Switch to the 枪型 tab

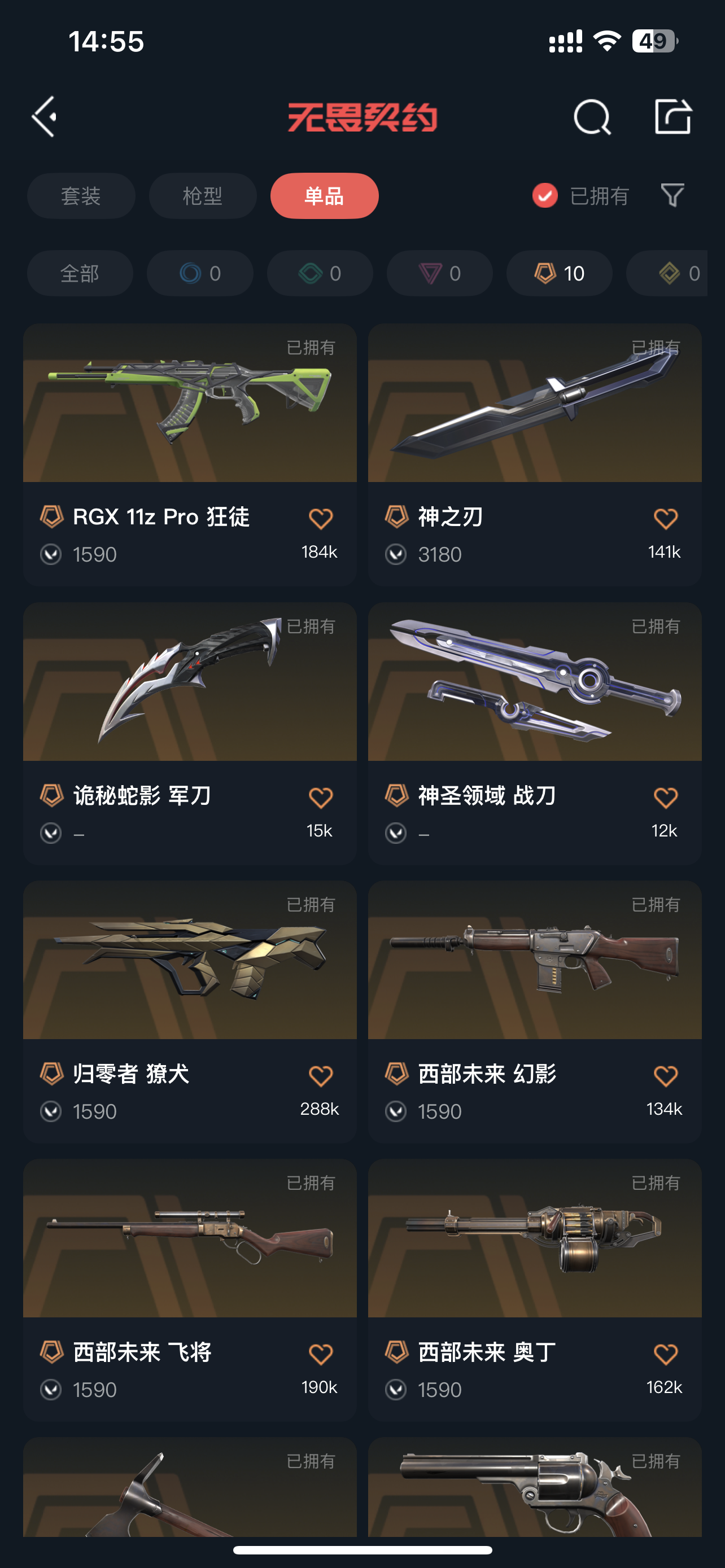203,196
